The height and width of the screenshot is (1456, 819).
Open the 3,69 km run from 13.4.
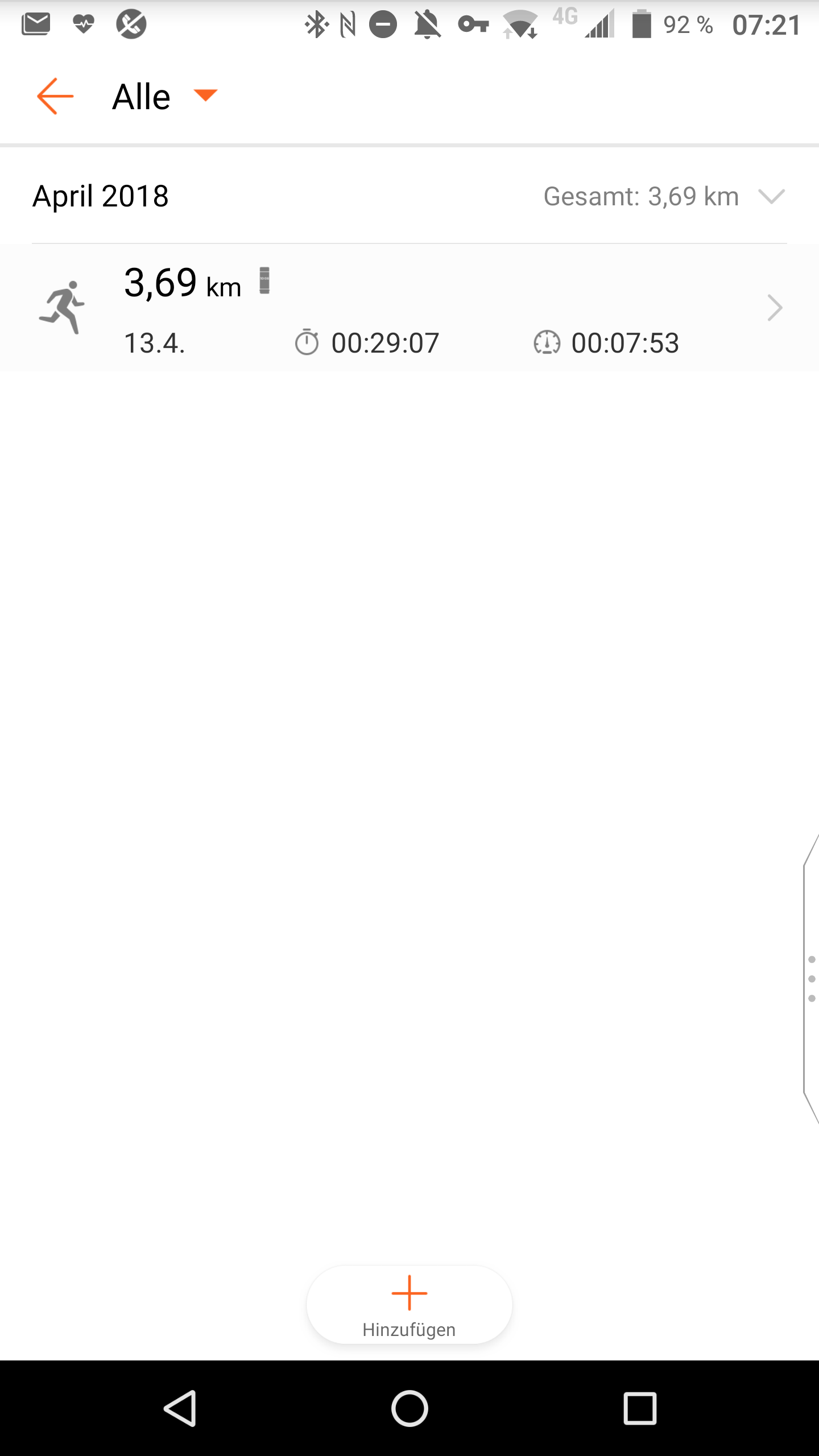(409, 308)
